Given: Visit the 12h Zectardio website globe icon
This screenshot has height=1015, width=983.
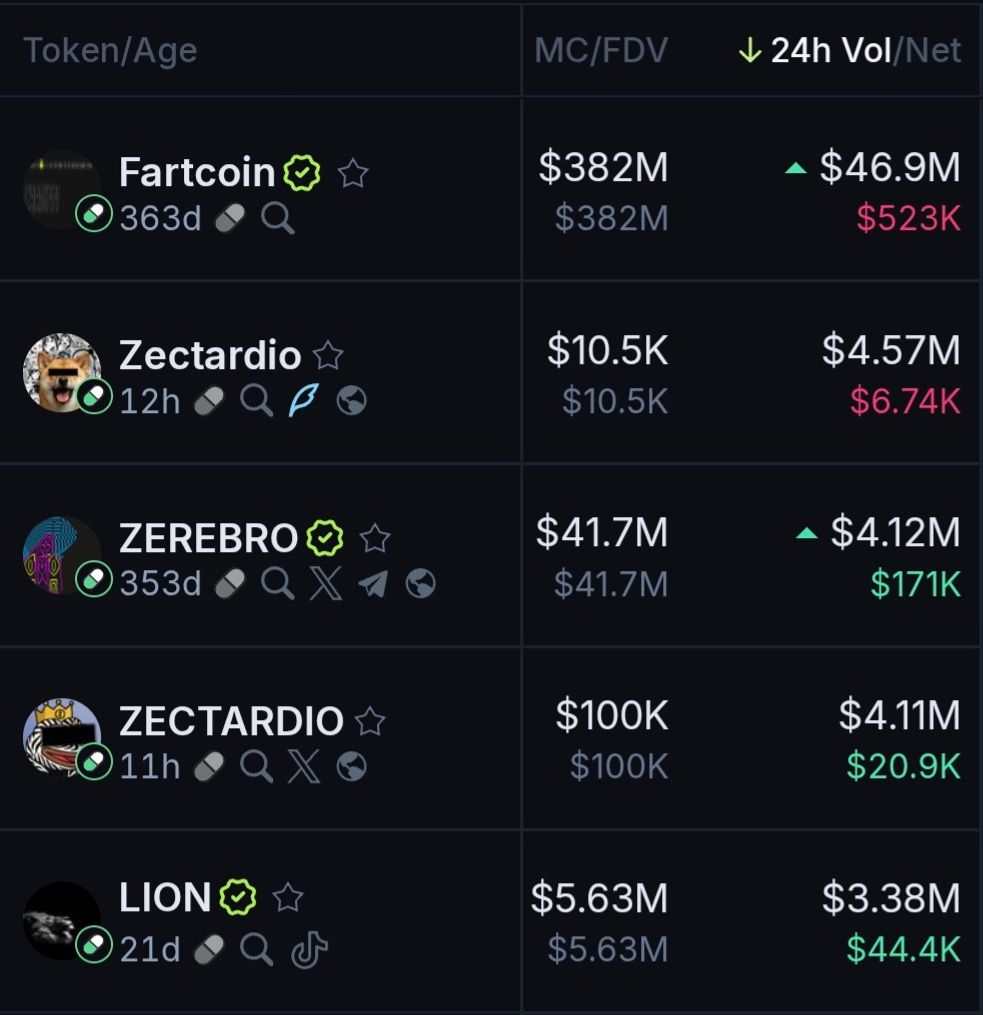Looking at the screenshot, I should [351, 401].
